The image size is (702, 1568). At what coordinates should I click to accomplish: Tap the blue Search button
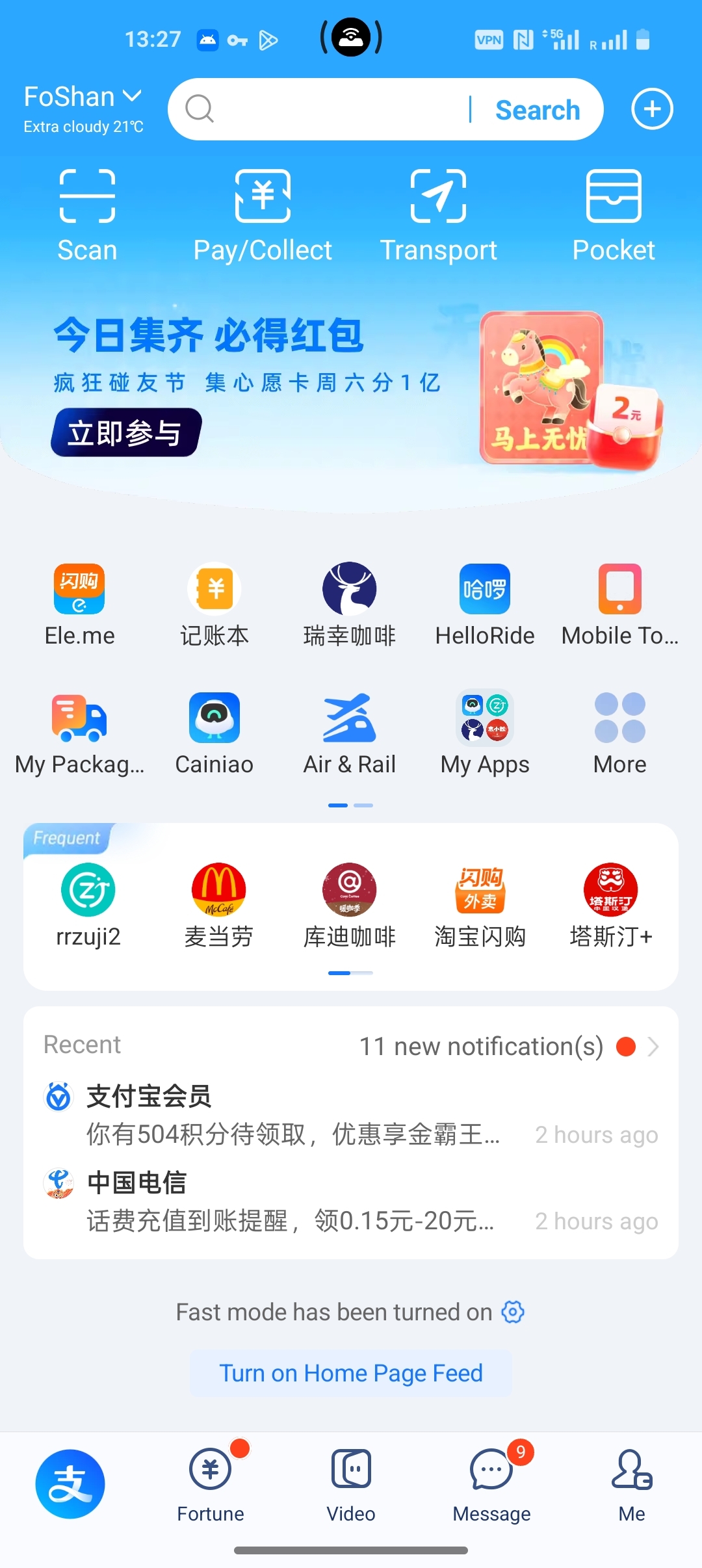[537, 110]
